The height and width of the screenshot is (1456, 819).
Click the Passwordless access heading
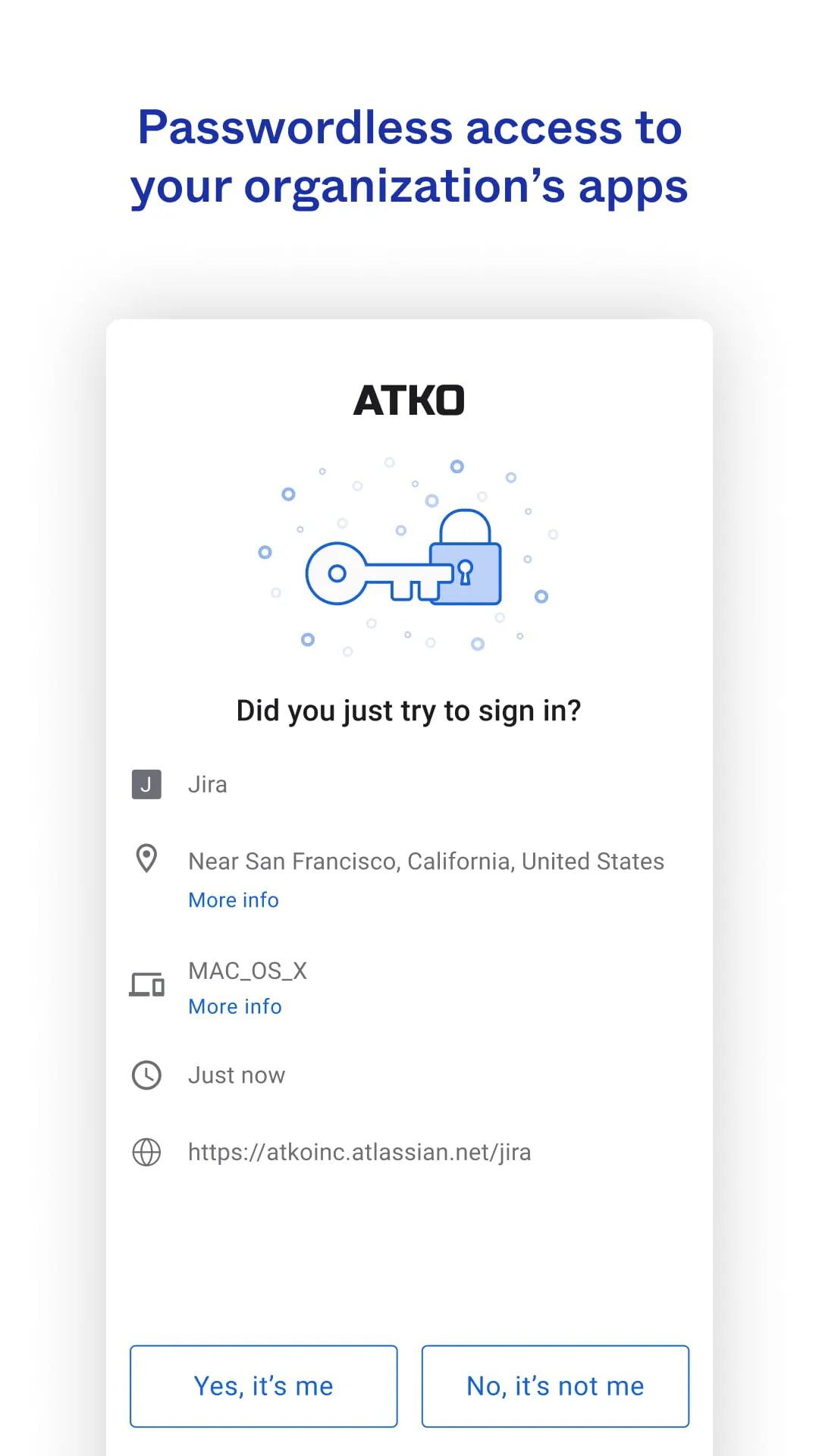pos(409,157)
